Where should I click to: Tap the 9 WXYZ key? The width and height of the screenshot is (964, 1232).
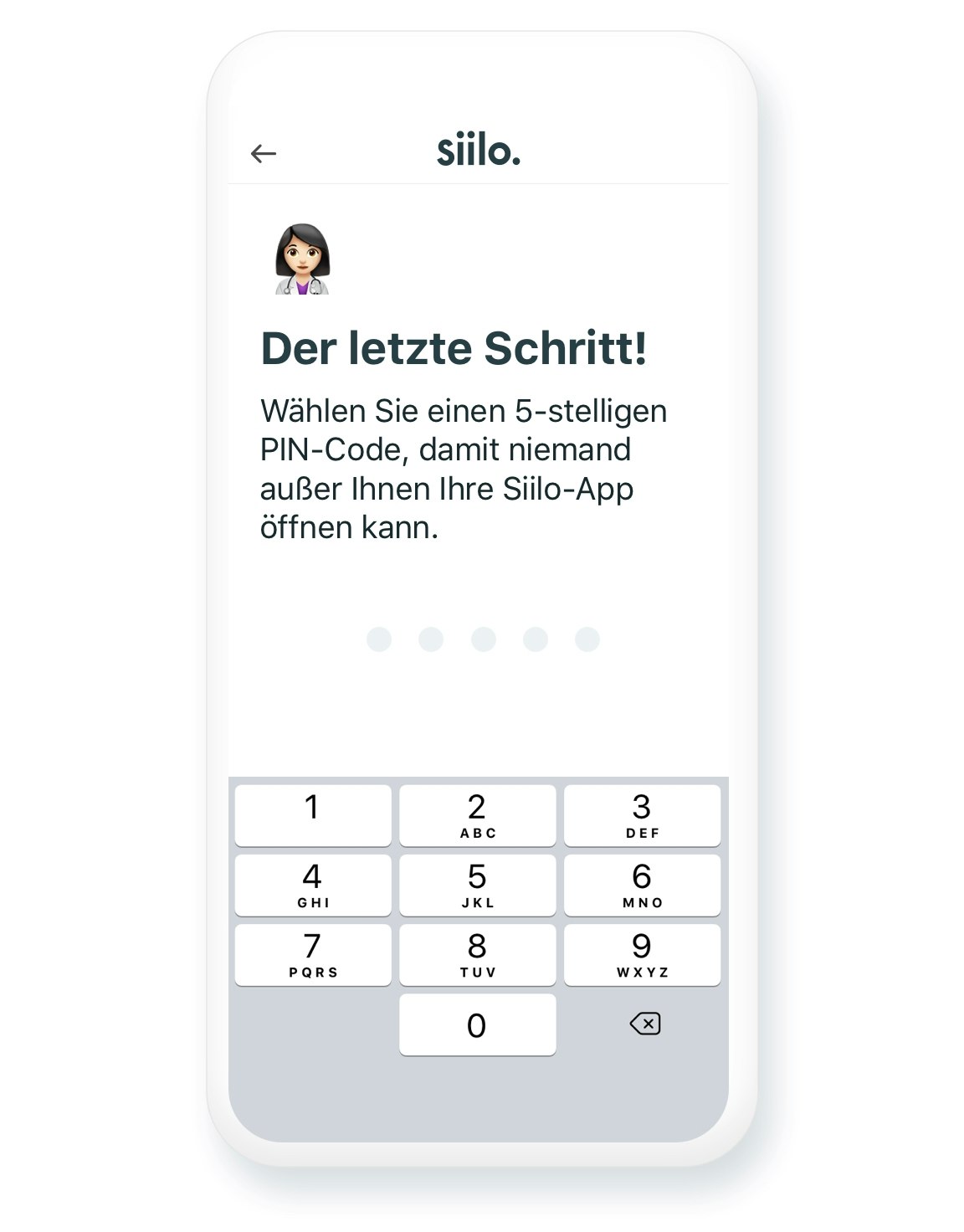(x=642, y=954)
